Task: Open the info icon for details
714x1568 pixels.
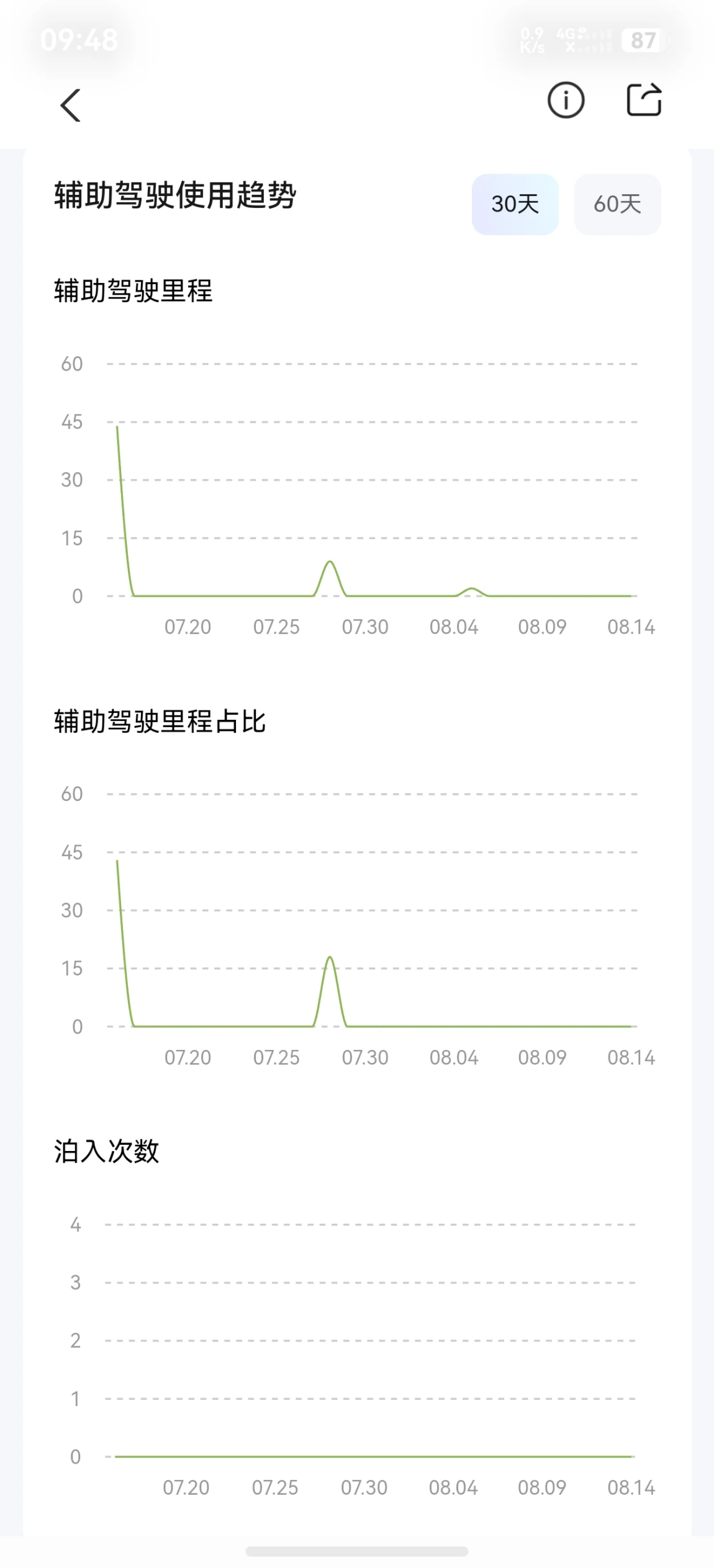Action: (566, 100)
